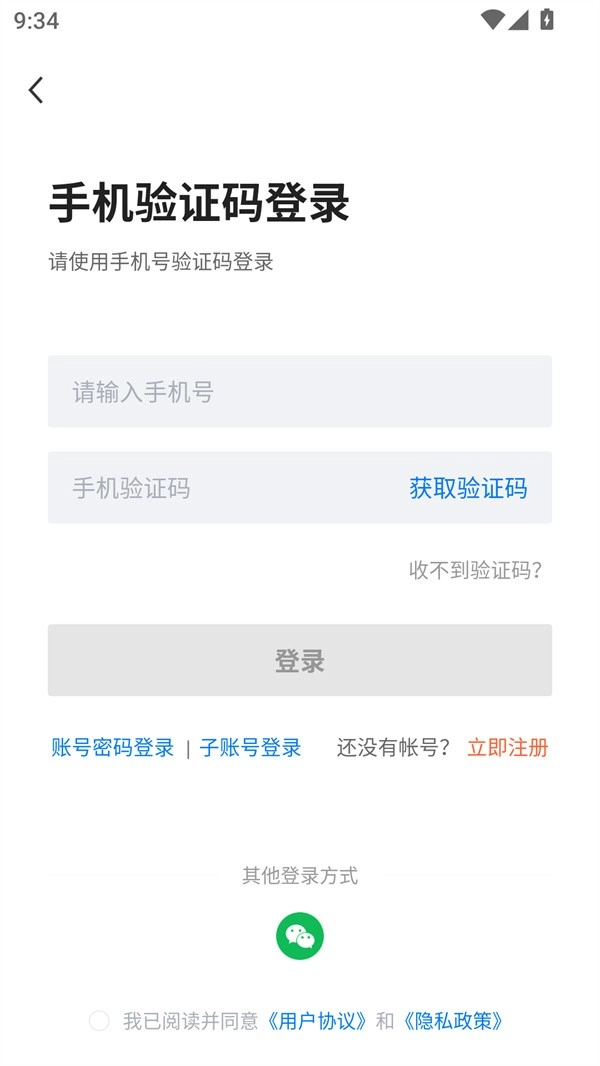Open the 《隐私政策》 privacy policy
Screen dimensions: 600x1066
pyautogui.click(x=452, y=1021)
